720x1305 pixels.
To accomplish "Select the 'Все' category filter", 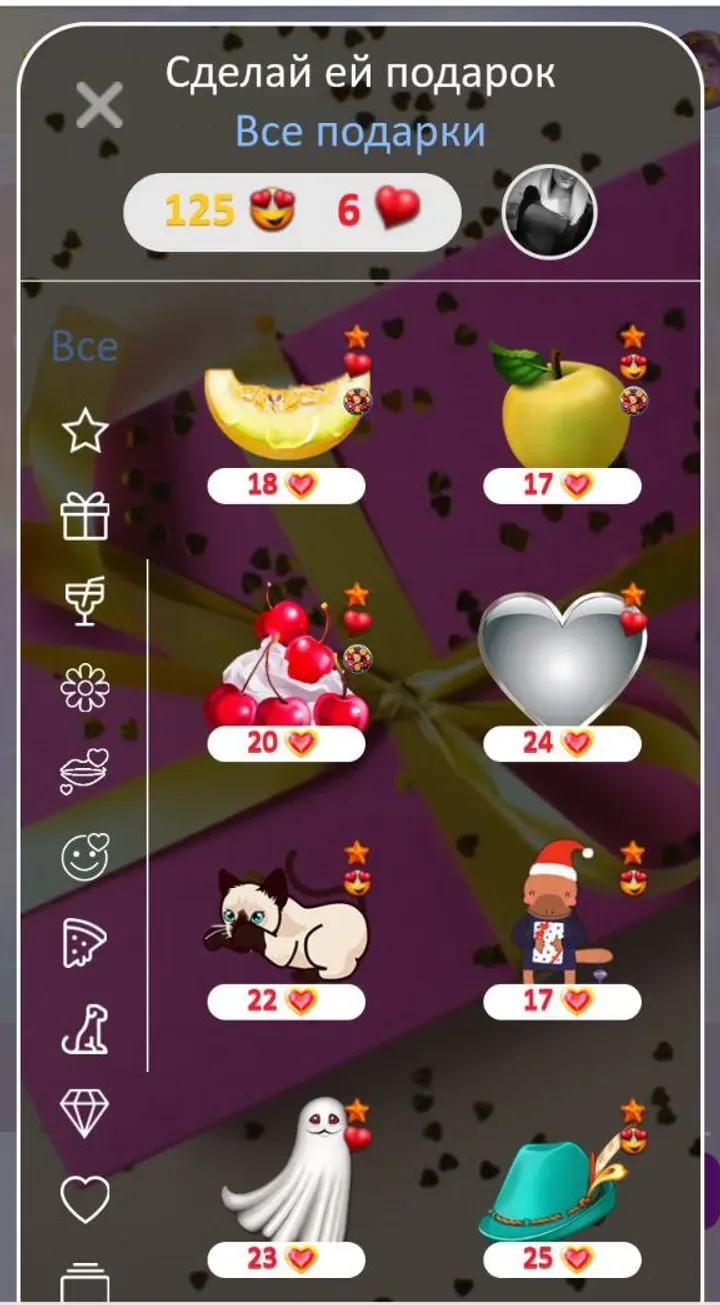I will (x=85, y=346).
